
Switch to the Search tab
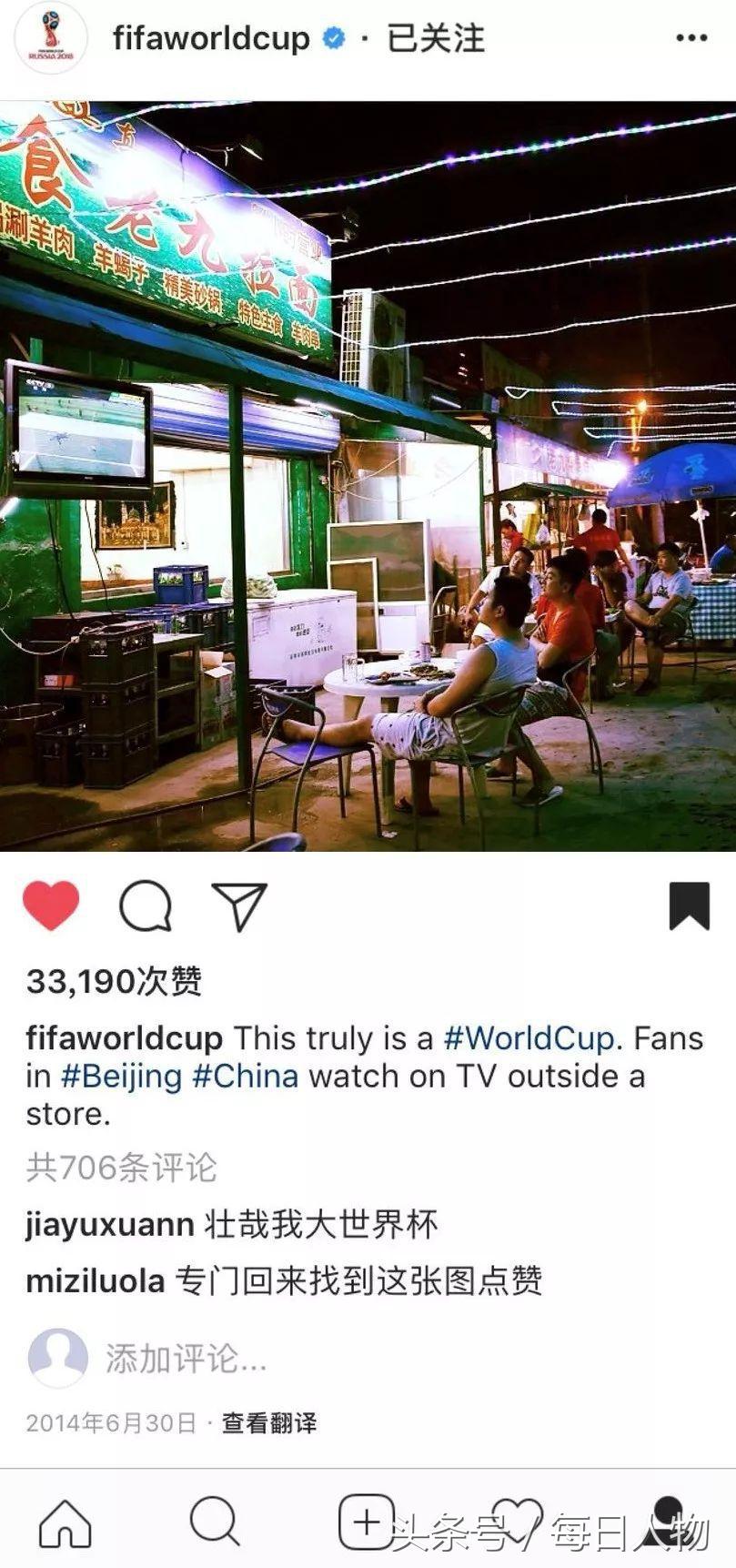[215, 1522]
